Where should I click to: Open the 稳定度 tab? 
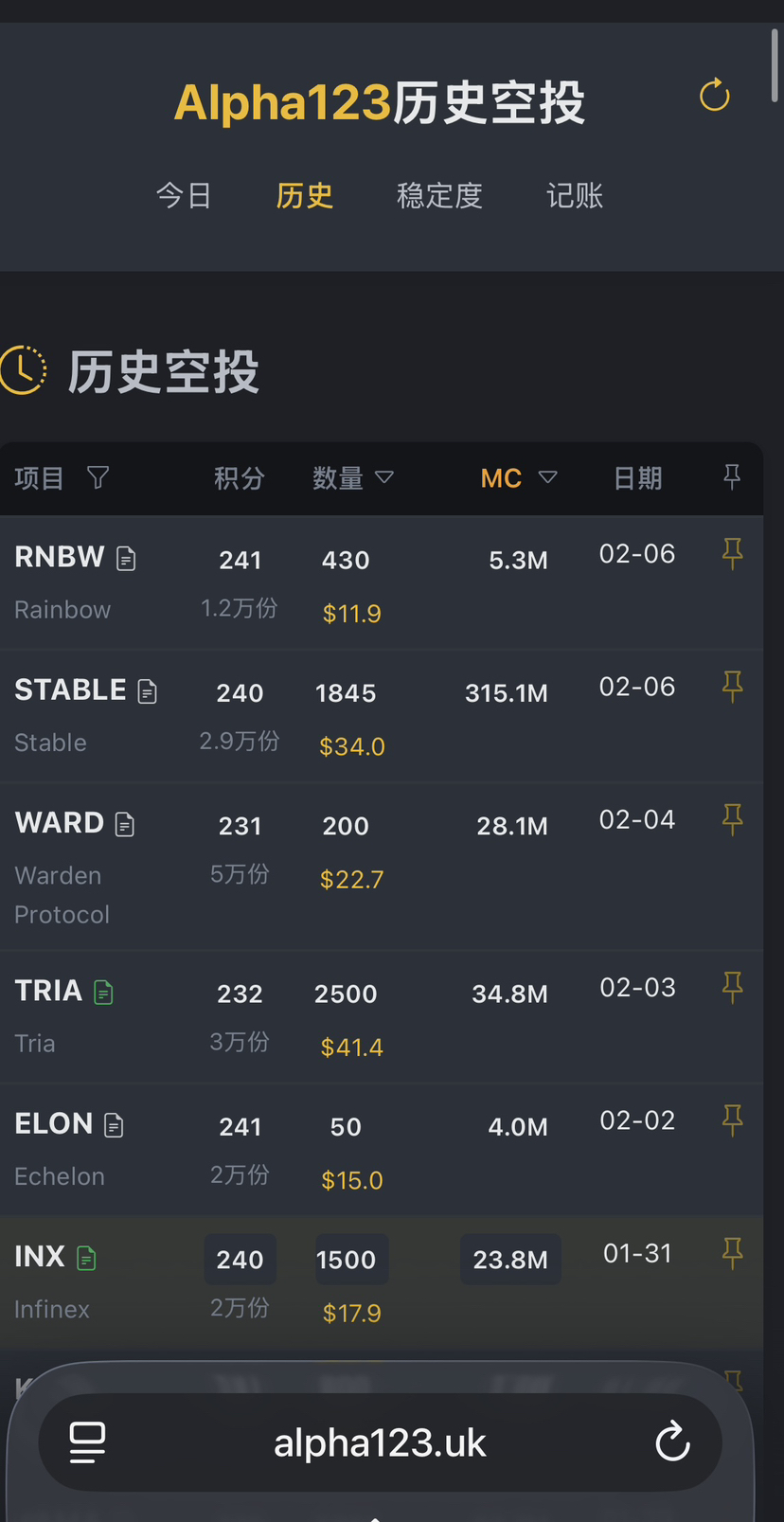click(439, 196)
